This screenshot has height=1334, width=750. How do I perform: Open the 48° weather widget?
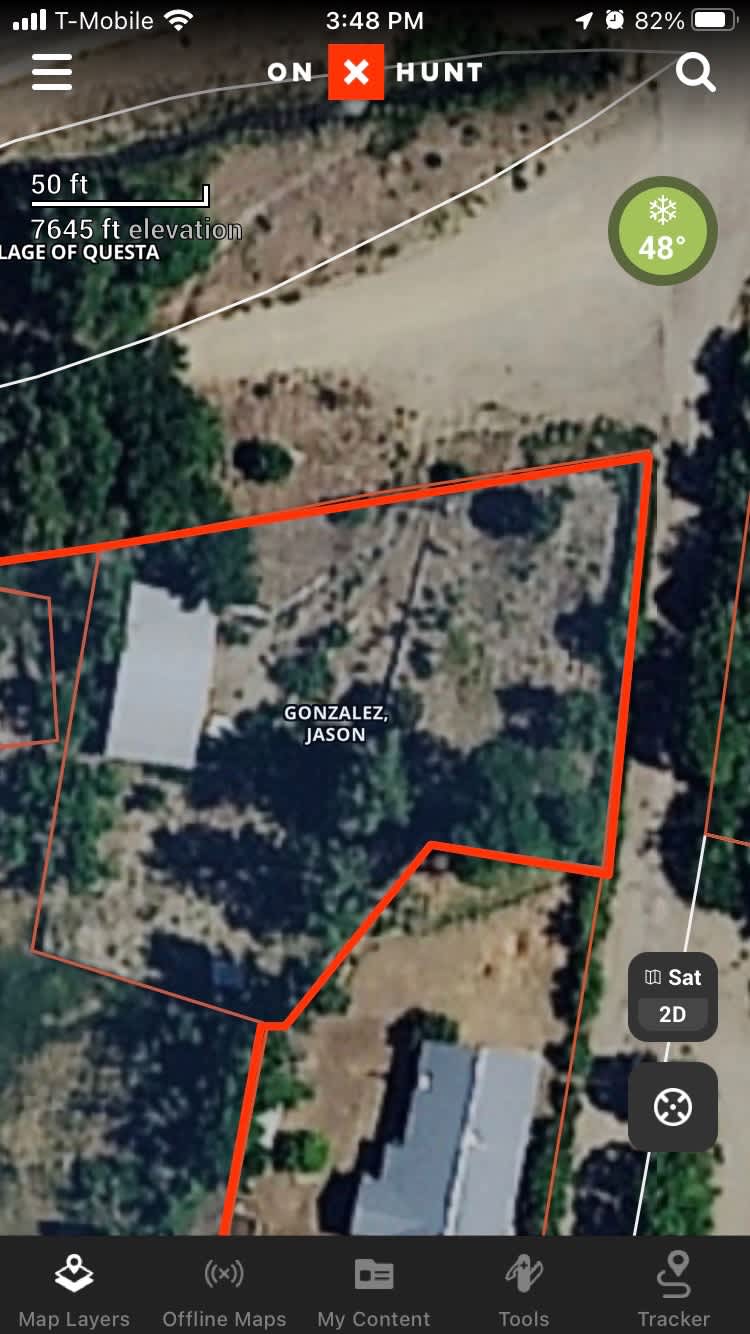click(662, 230)
